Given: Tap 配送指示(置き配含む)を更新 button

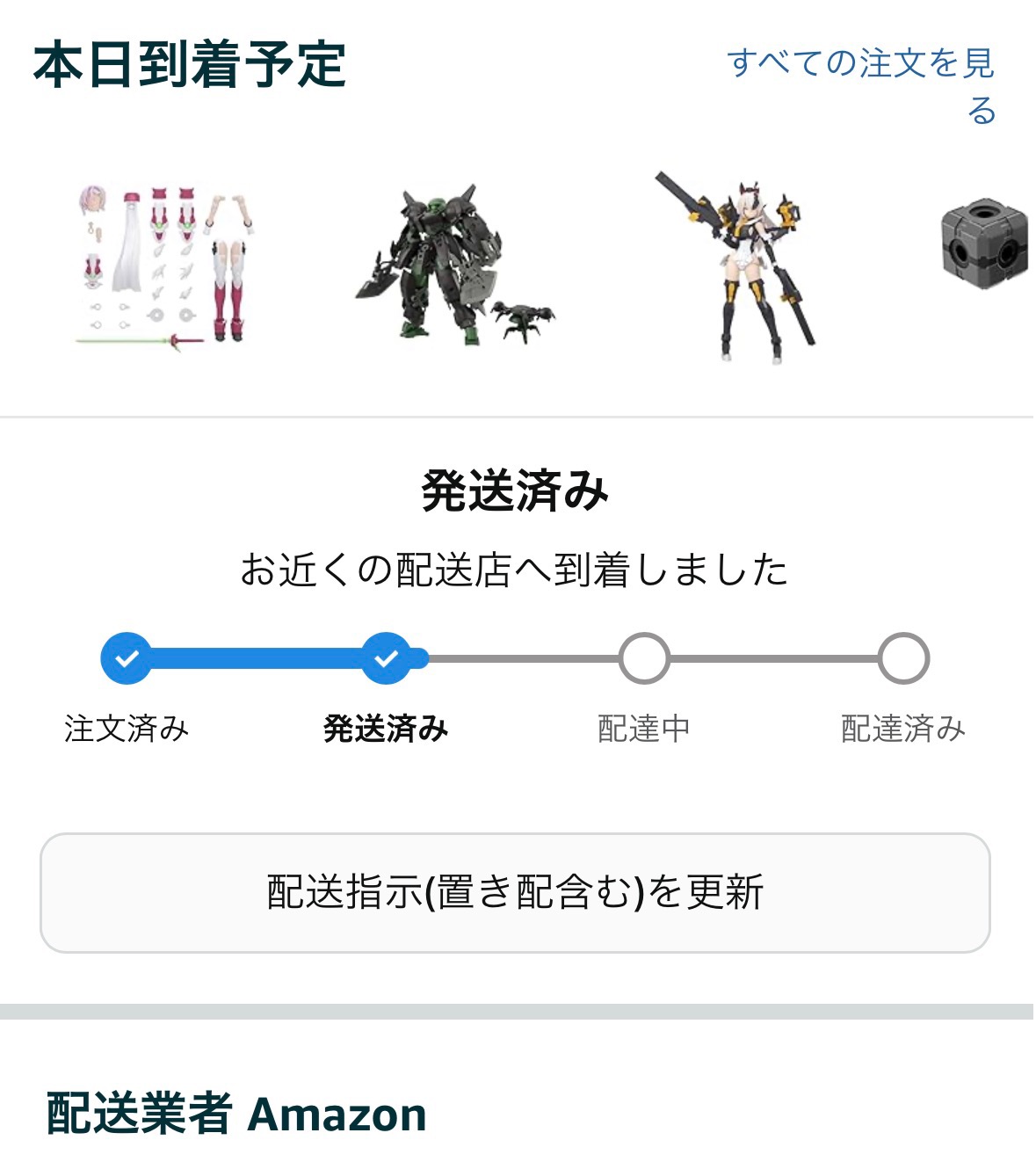Looking at the screenshot, I should 515,892.
